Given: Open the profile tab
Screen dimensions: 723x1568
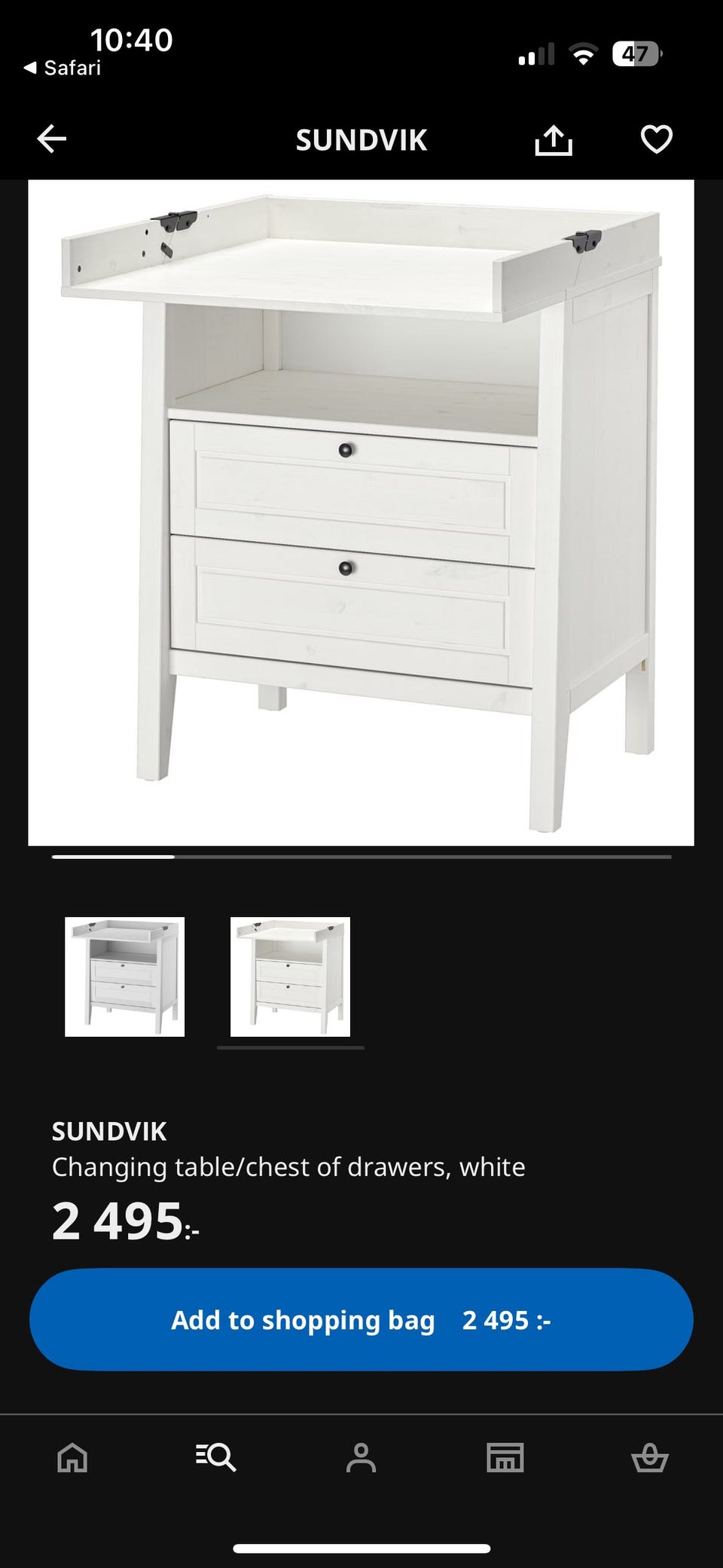Looking at the screenshot, I should 361,1457.
